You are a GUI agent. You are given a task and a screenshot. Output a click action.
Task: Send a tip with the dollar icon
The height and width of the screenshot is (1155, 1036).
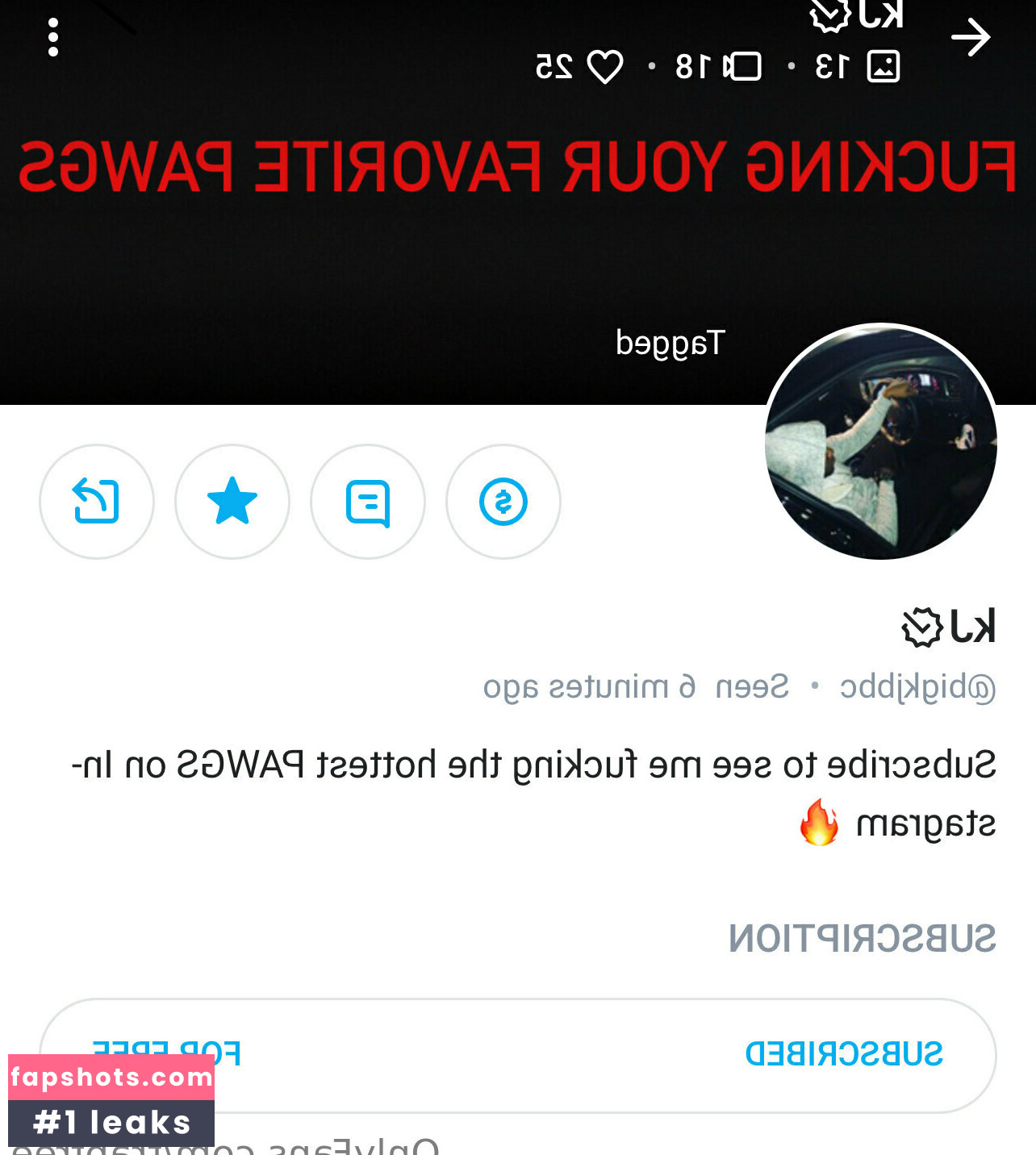[503, 502]
